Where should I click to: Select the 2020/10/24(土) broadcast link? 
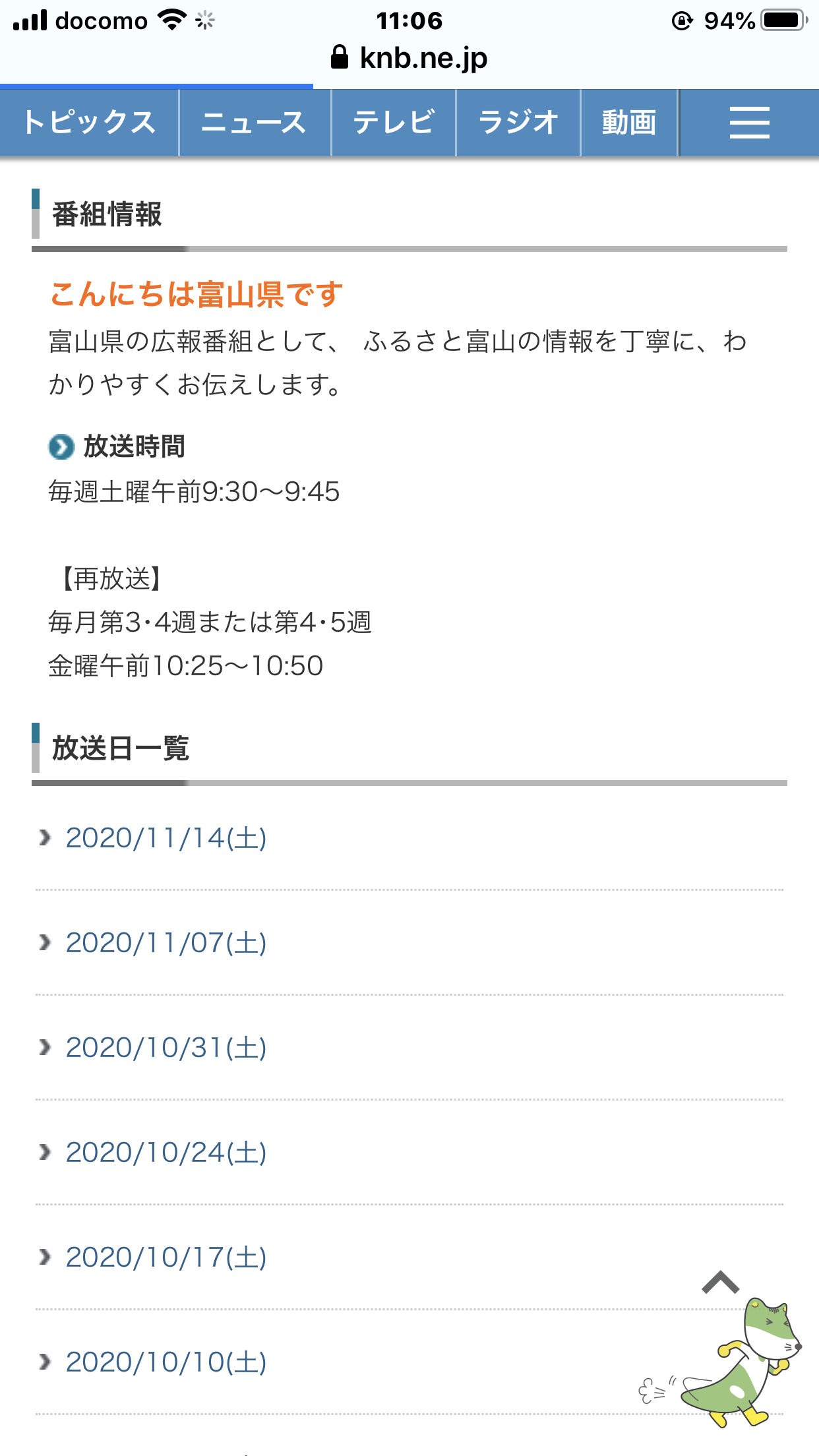pos(166,1153)
